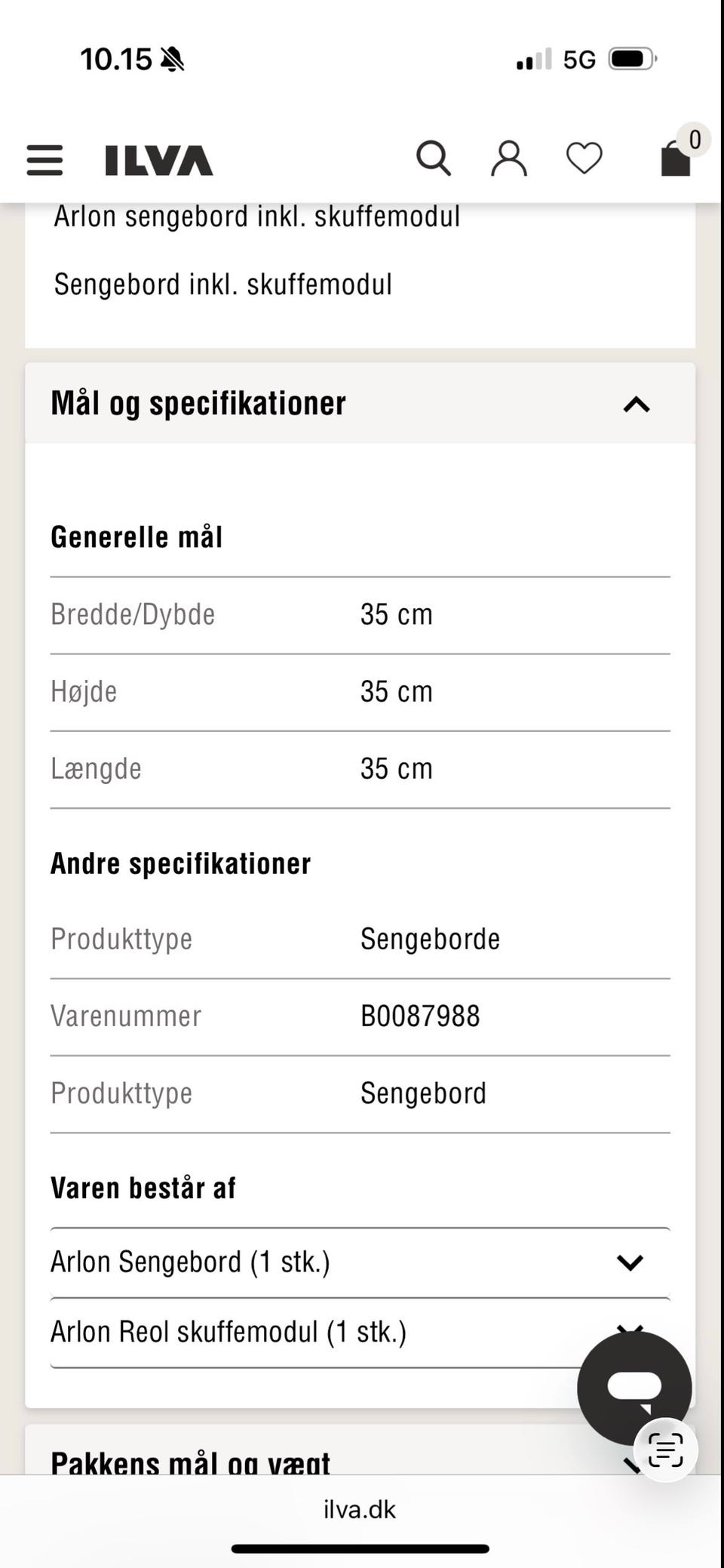The image size is (724, 1568).
Task: Select the Sengeborde product type
Action: (430, 939)
